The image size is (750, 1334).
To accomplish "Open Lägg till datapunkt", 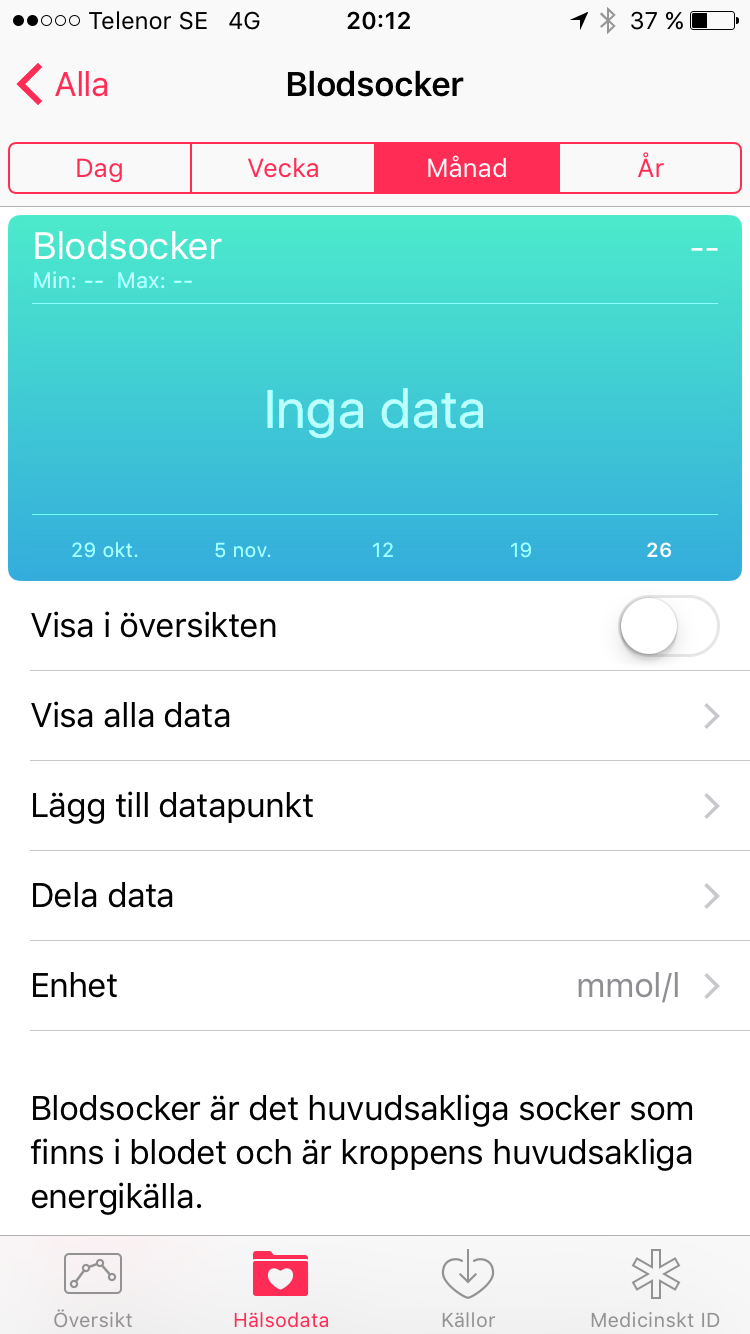I will tap(375, 806).
